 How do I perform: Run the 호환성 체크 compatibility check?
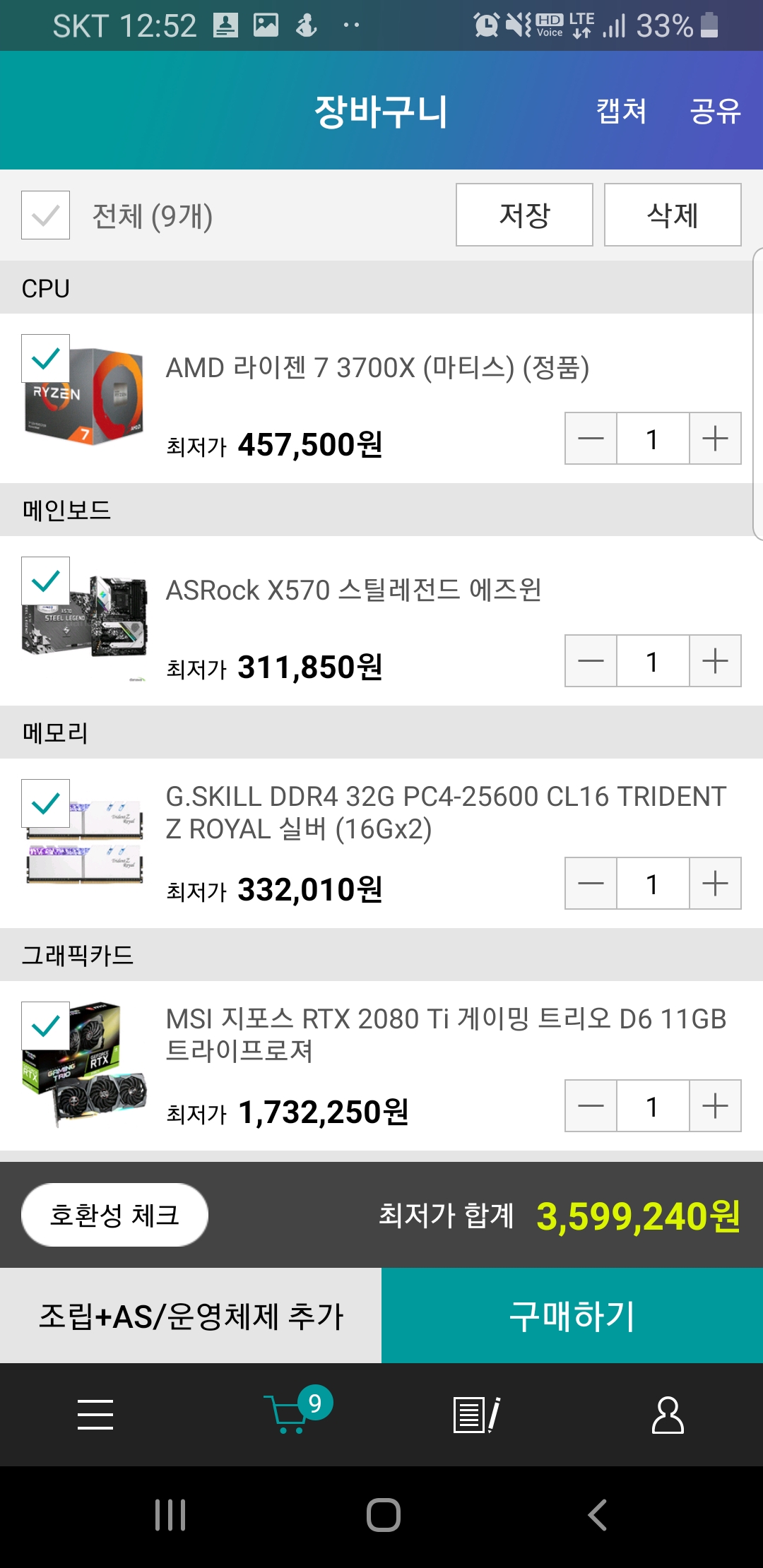[x=114, y=1215]
